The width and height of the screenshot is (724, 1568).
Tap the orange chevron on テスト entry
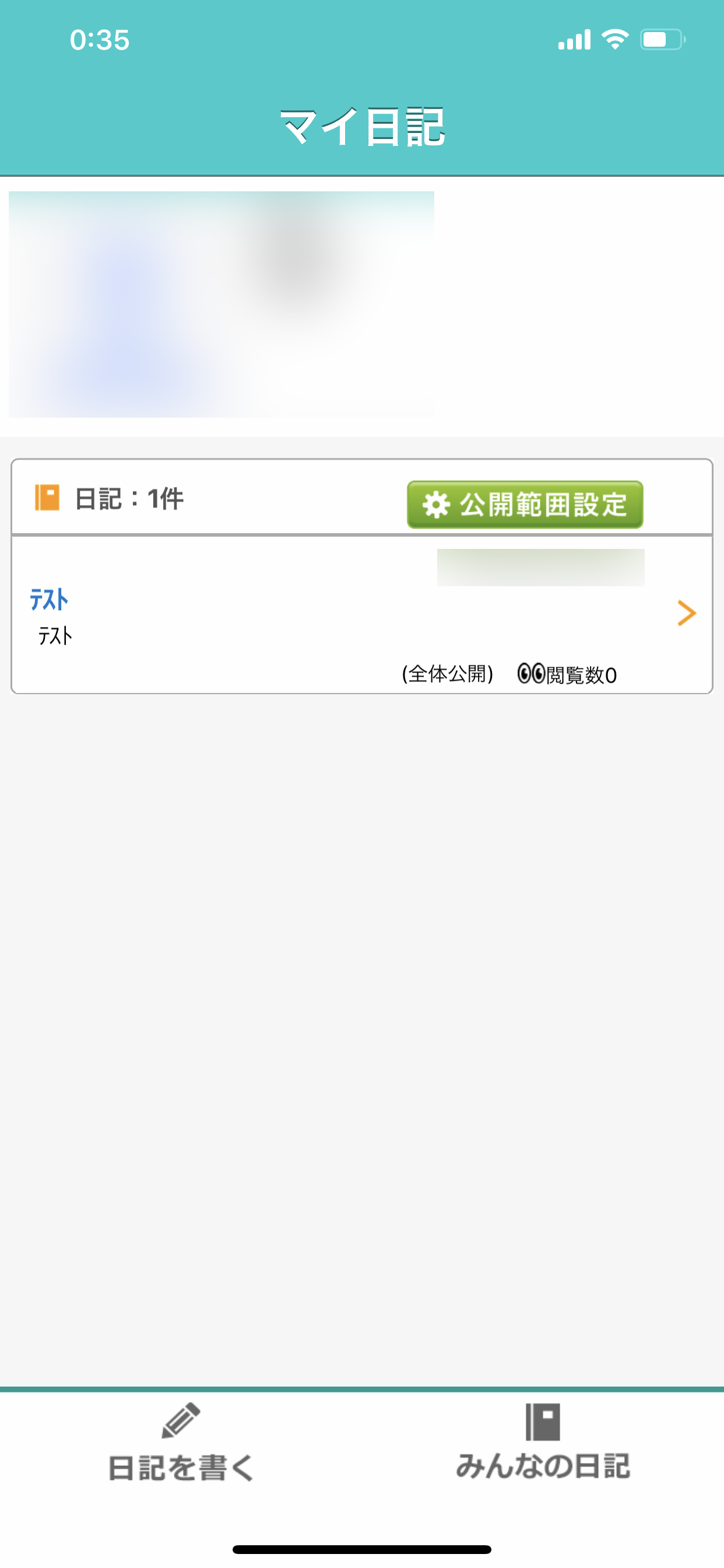point(686,613)
